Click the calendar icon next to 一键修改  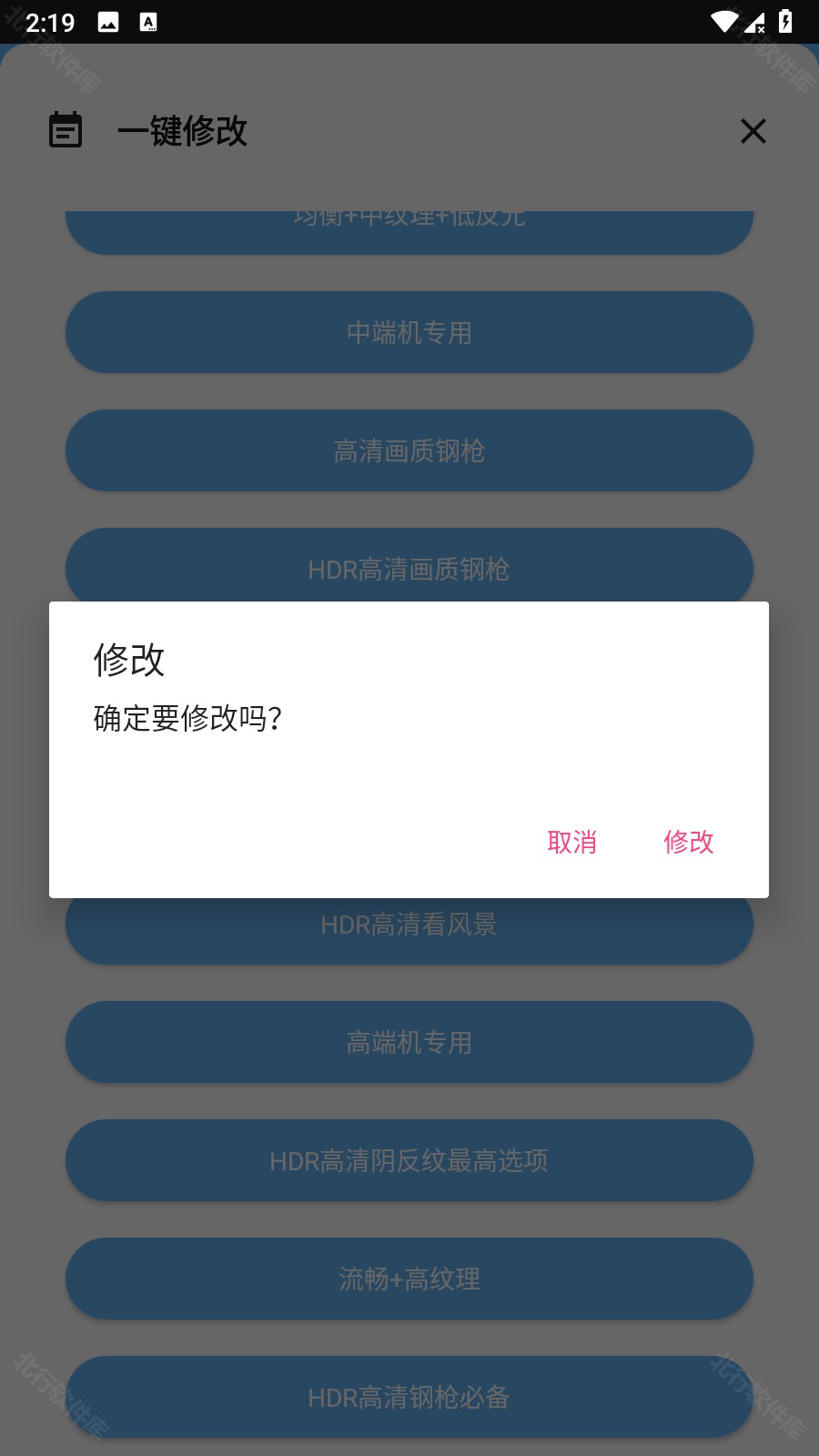pyautogui.click(x=65, y=131)
